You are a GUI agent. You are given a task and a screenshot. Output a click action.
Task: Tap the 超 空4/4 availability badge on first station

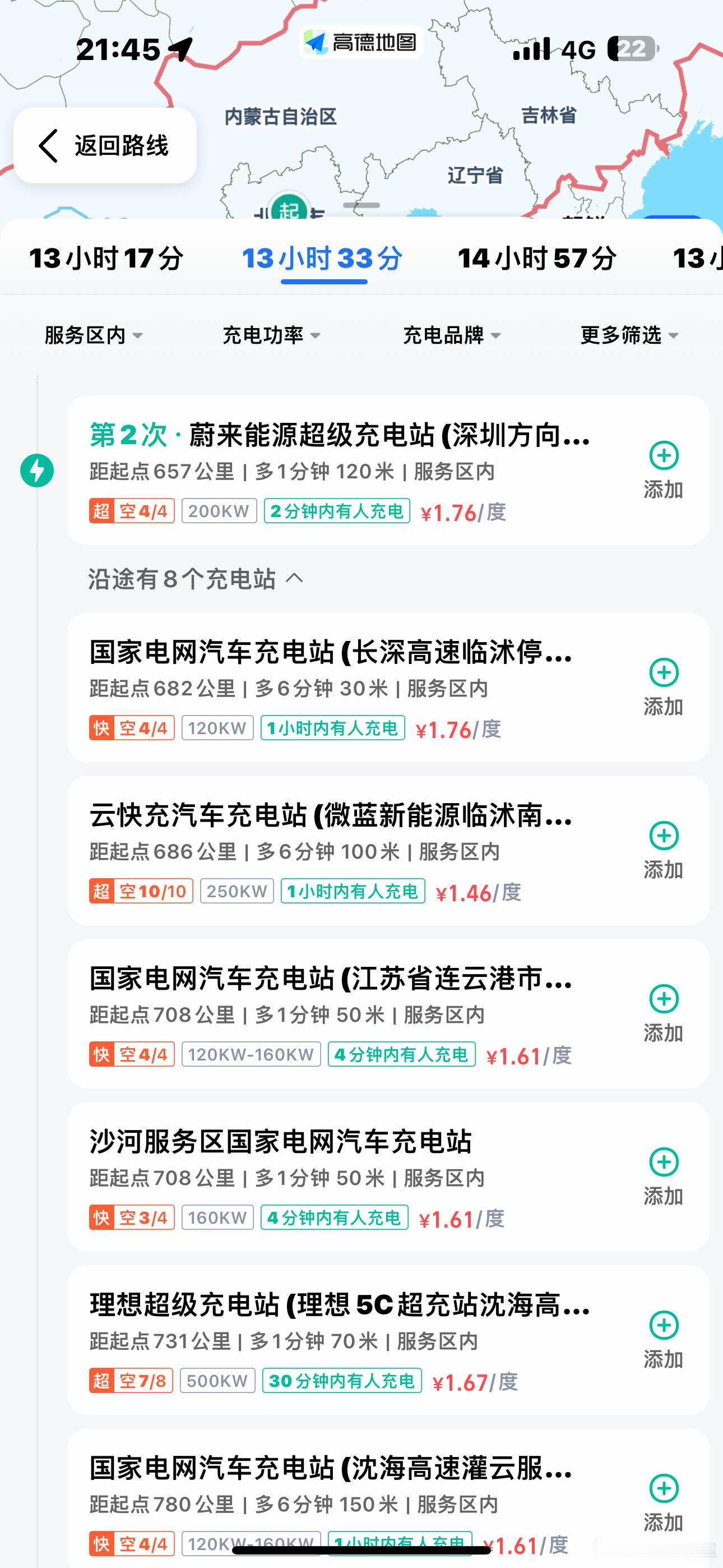[x=129, y=512]
